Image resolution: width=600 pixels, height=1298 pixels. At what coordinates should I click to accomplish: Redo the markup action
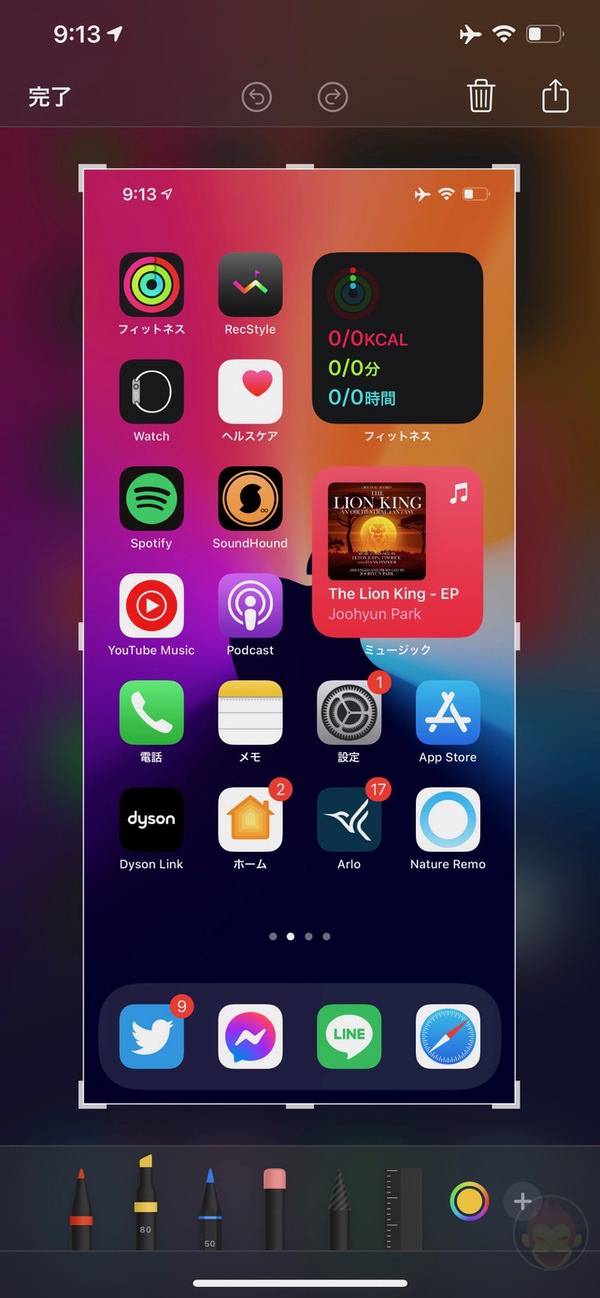[332, 97]
